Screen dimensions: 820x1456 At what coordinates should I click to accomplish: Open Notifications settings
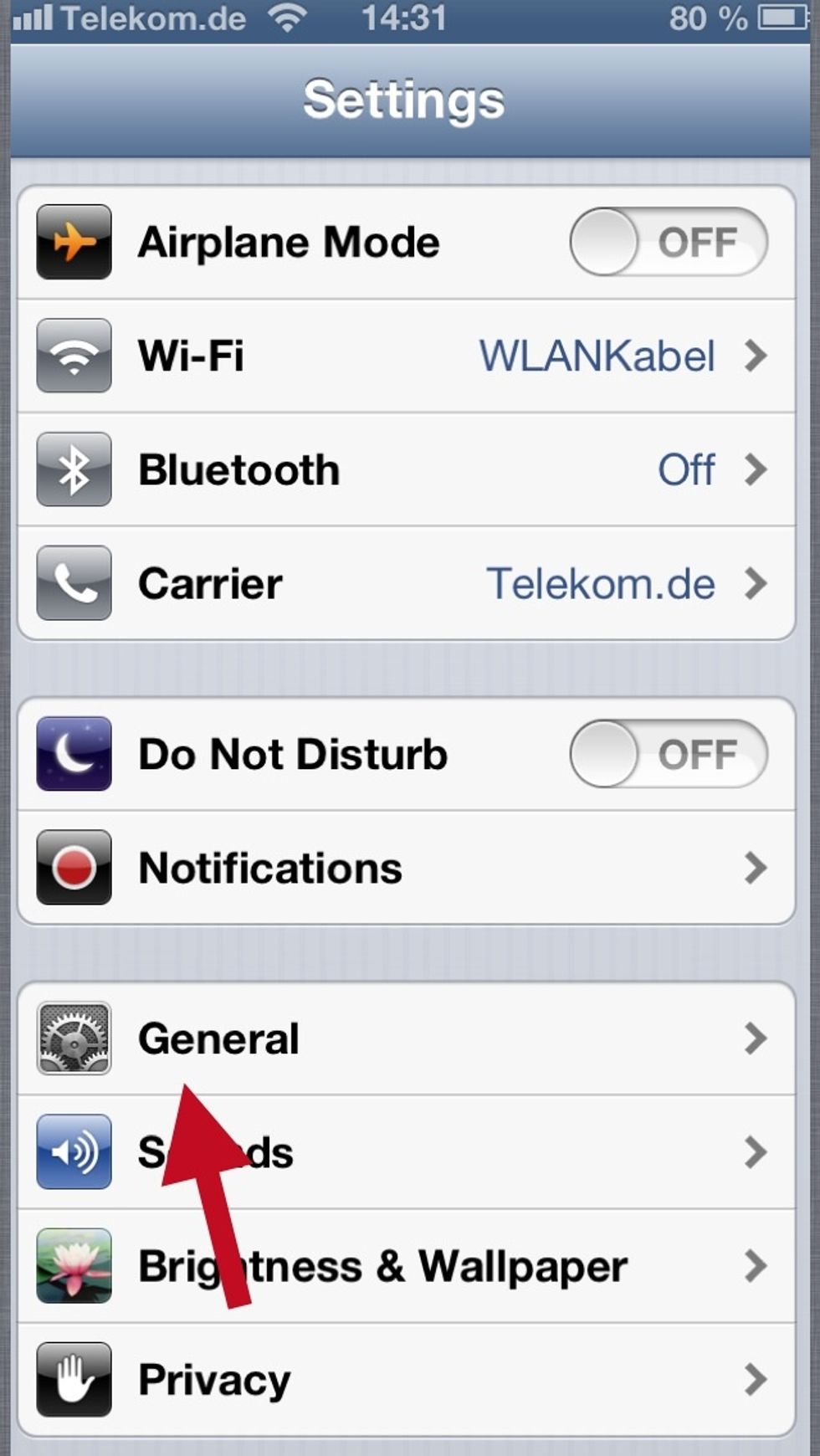pyautogui.click(x=406, y=868)
